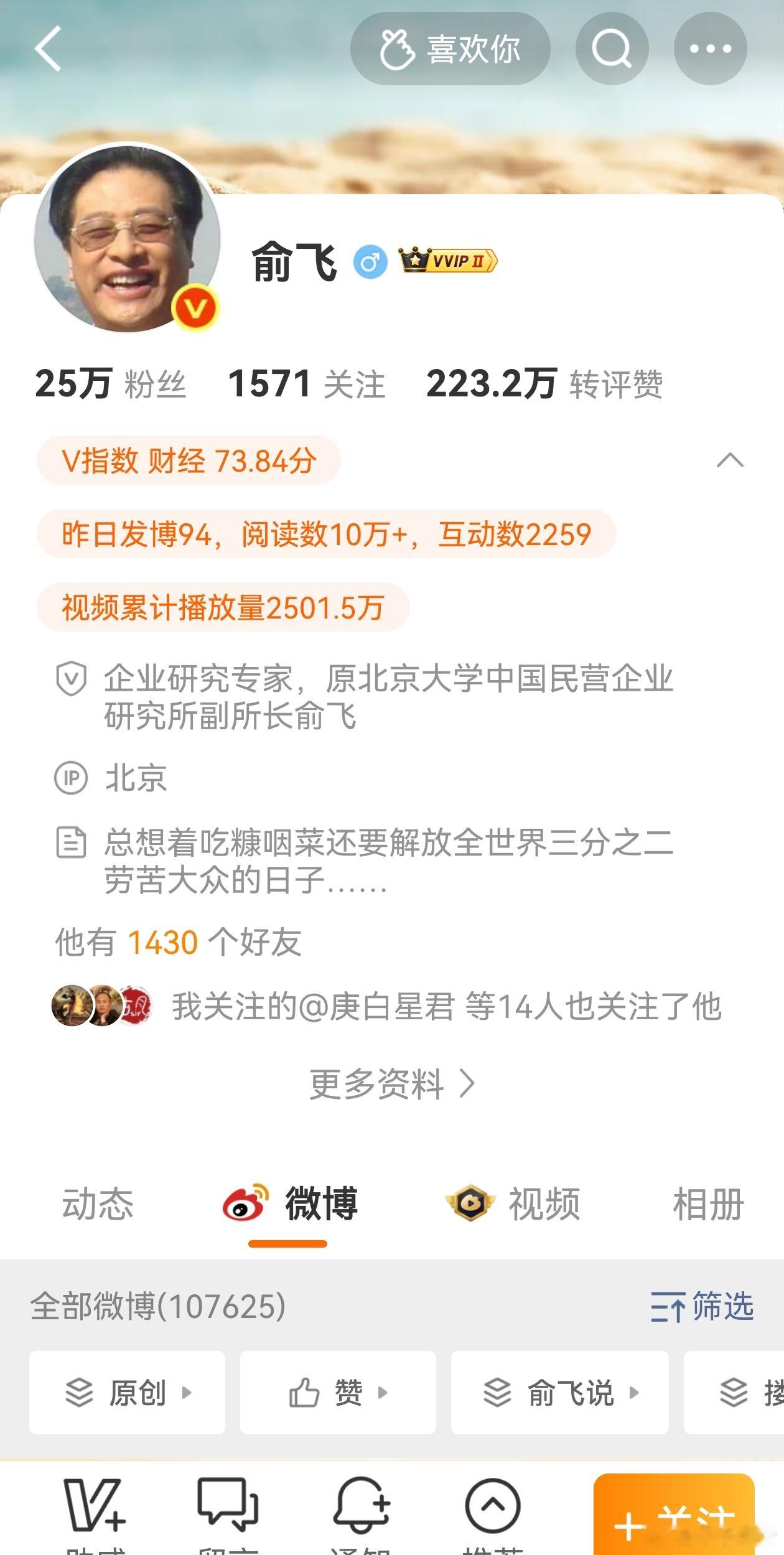Open the search icon at top right
The height and width of the screenshot is (1555, 784).
[x=612, y=49]
